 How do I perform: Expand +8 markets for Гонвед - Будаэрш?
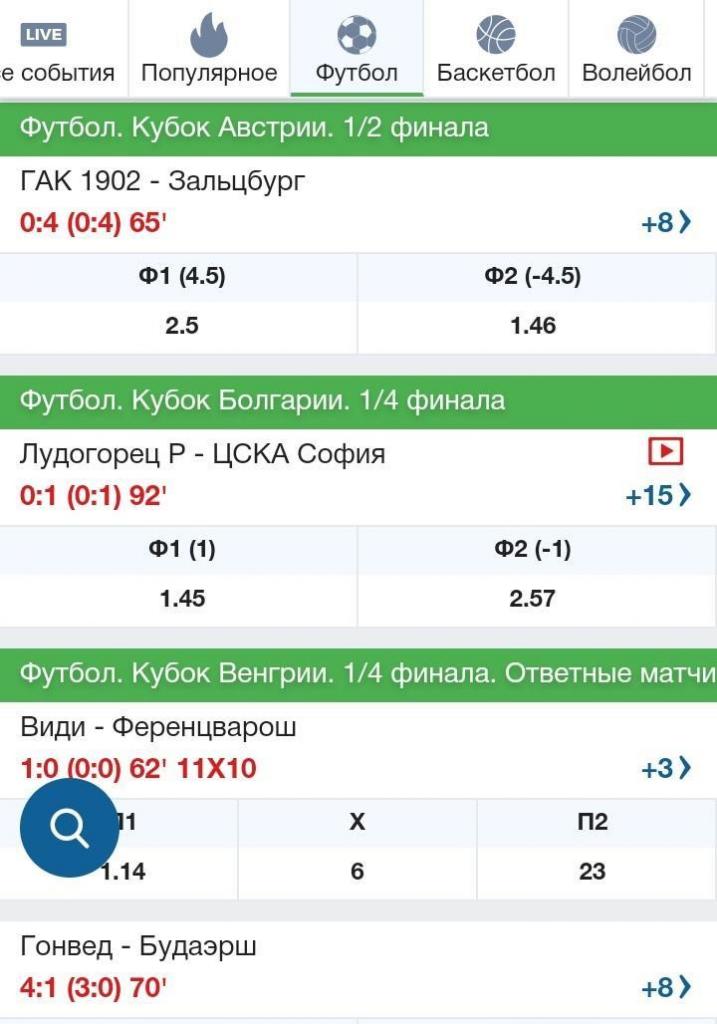[666, 988]
